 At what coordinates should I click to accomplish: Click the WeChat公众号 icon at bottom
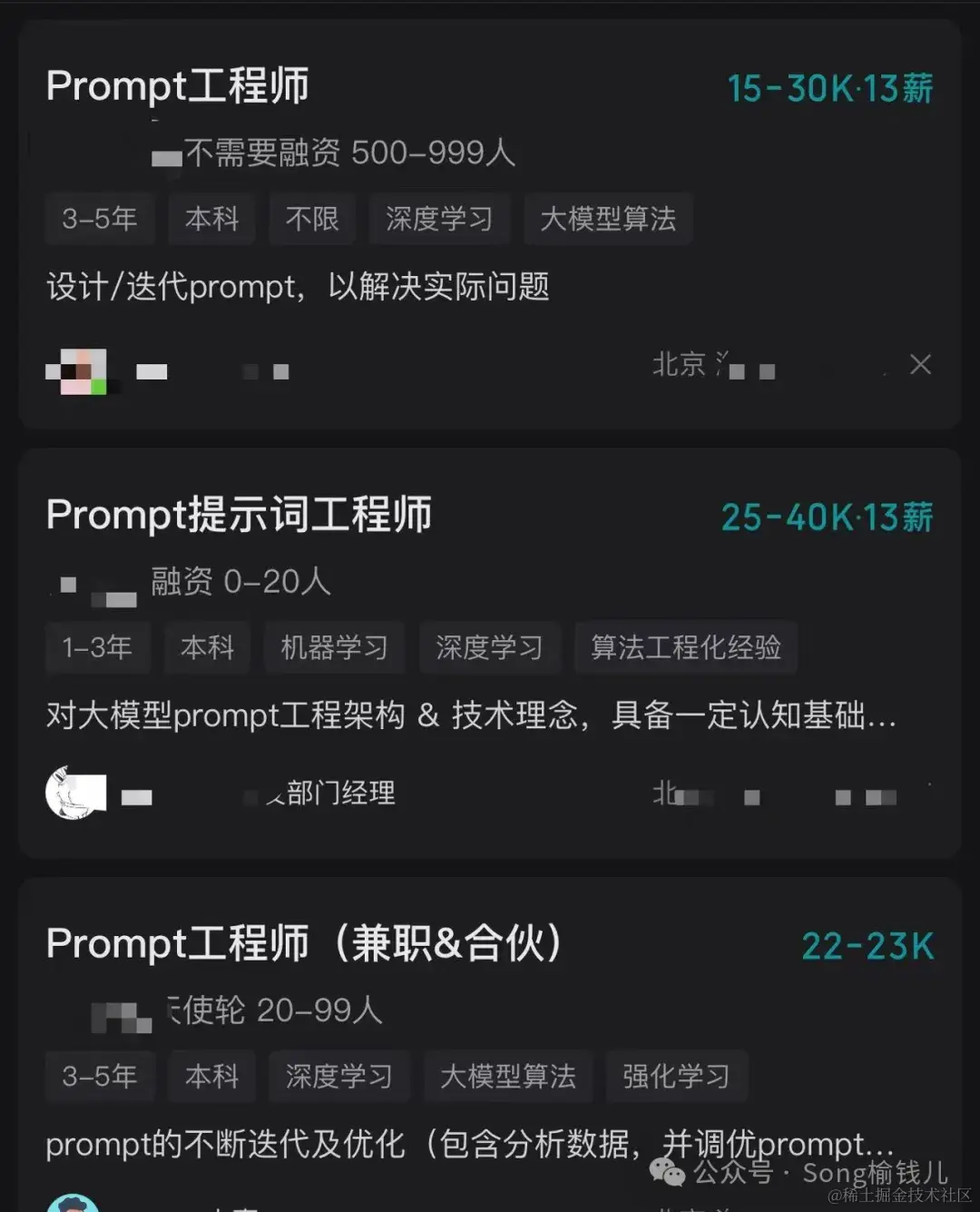pyautogui.click(x=669, y=1174)
